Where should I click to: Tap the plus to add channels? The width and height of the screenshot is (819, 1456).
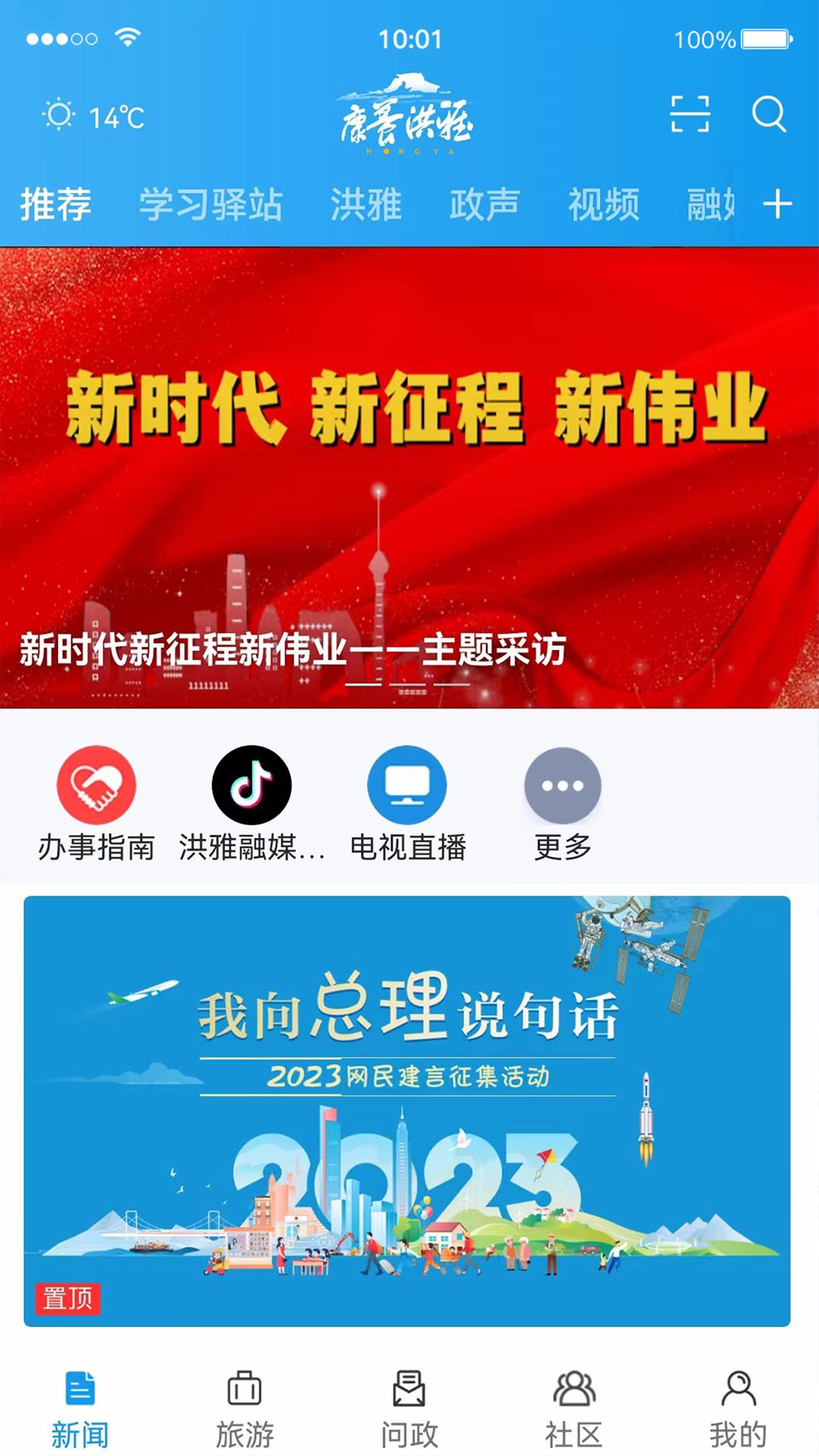click(778, 203)
